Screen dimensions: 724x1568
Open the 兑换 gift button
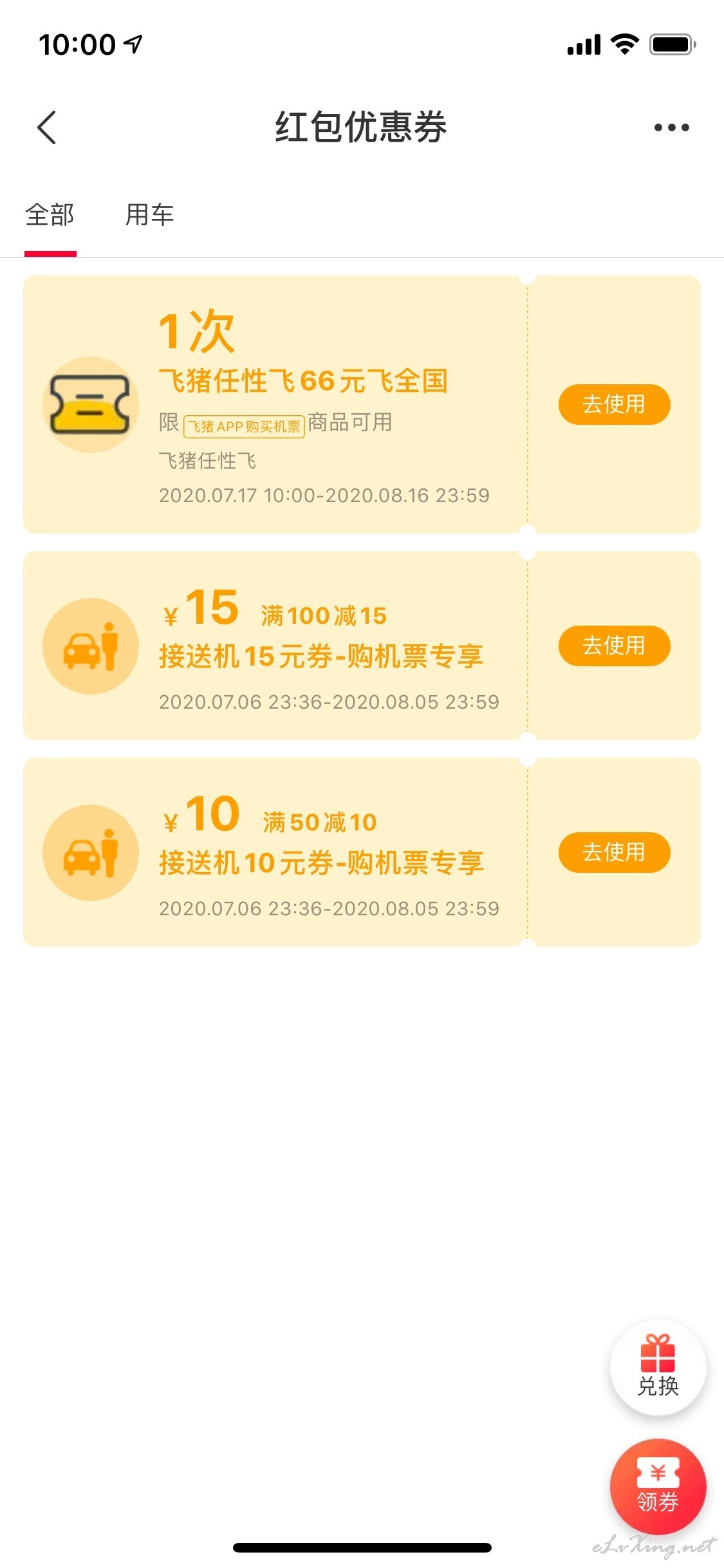658,1367
